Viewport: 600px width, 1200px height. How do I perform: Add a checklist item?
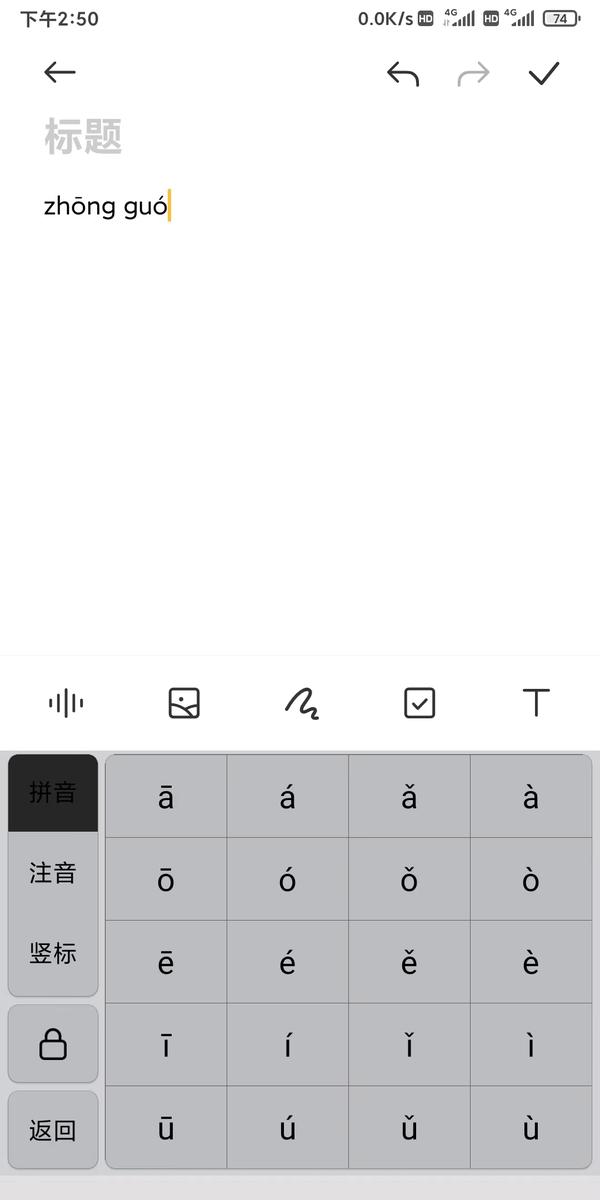coord(419,703)
